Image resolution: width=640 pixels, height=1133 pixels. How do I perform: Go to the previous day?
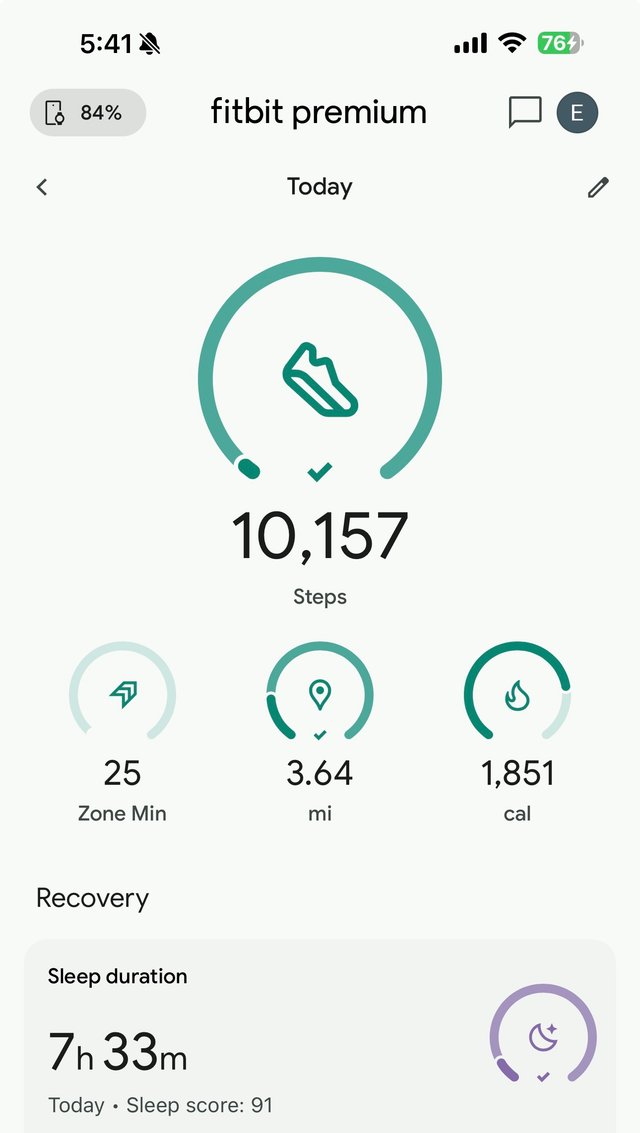[x=42, y=187]
